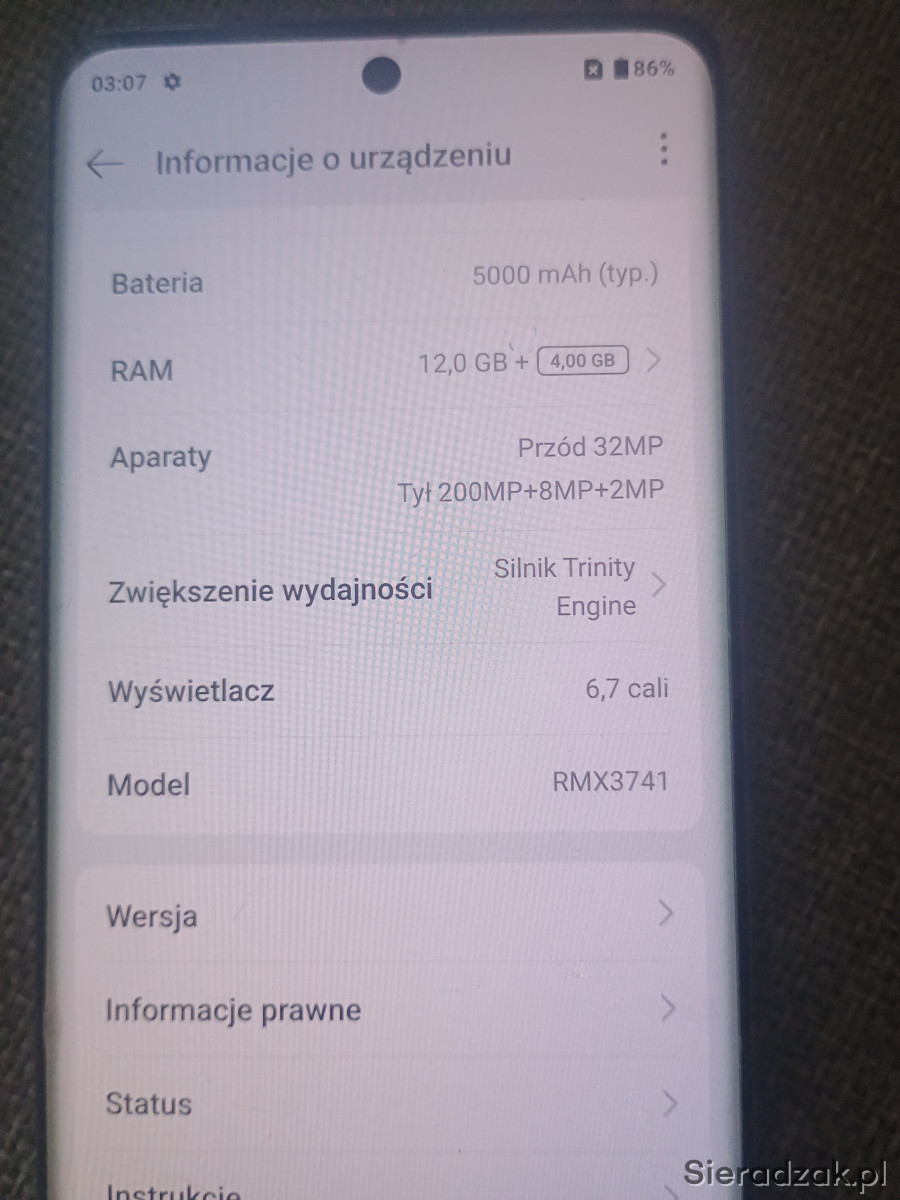Screen dimensions: 900x1200
Task: Open the Wersja row
Action: tap(385, 915)
